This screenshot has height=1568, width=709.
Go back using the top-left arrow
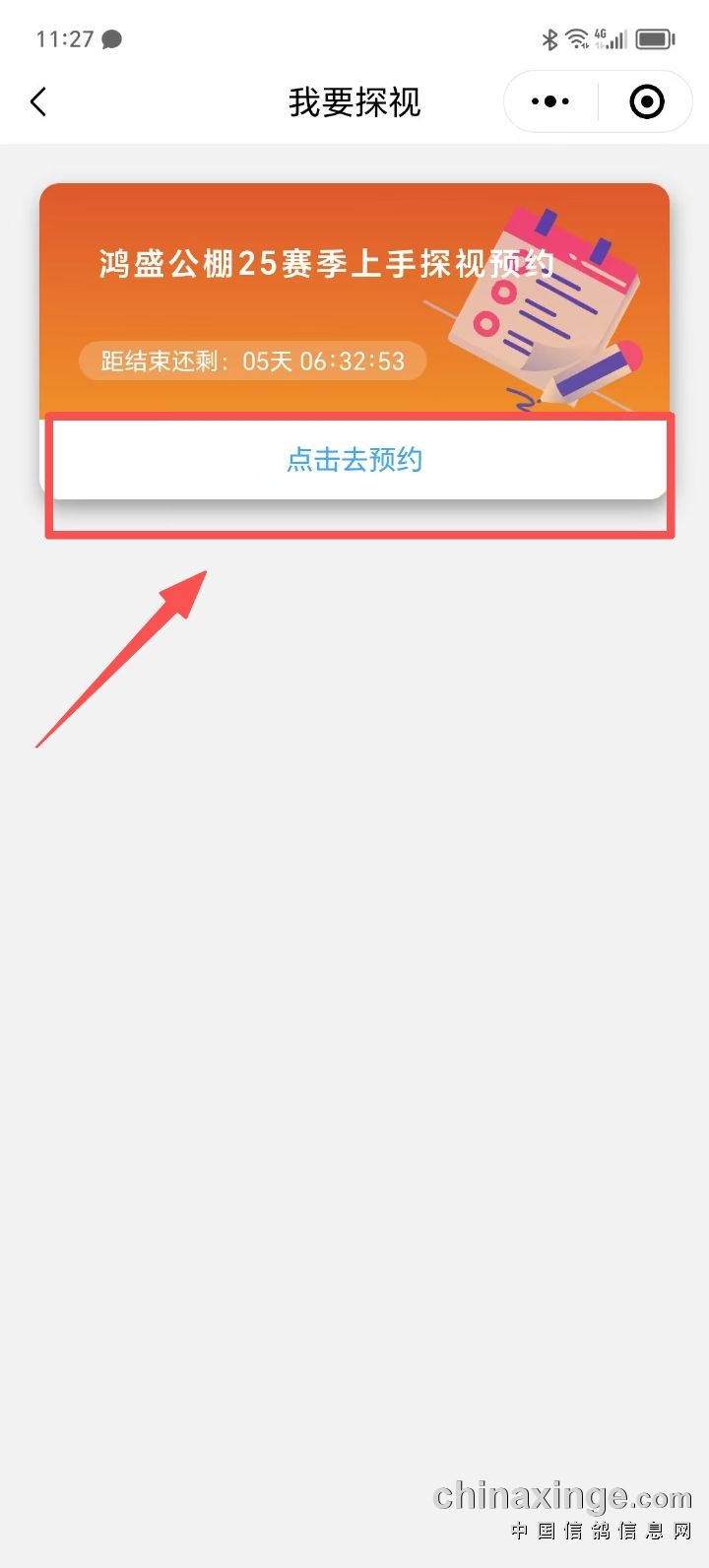(x=38, y=101)
